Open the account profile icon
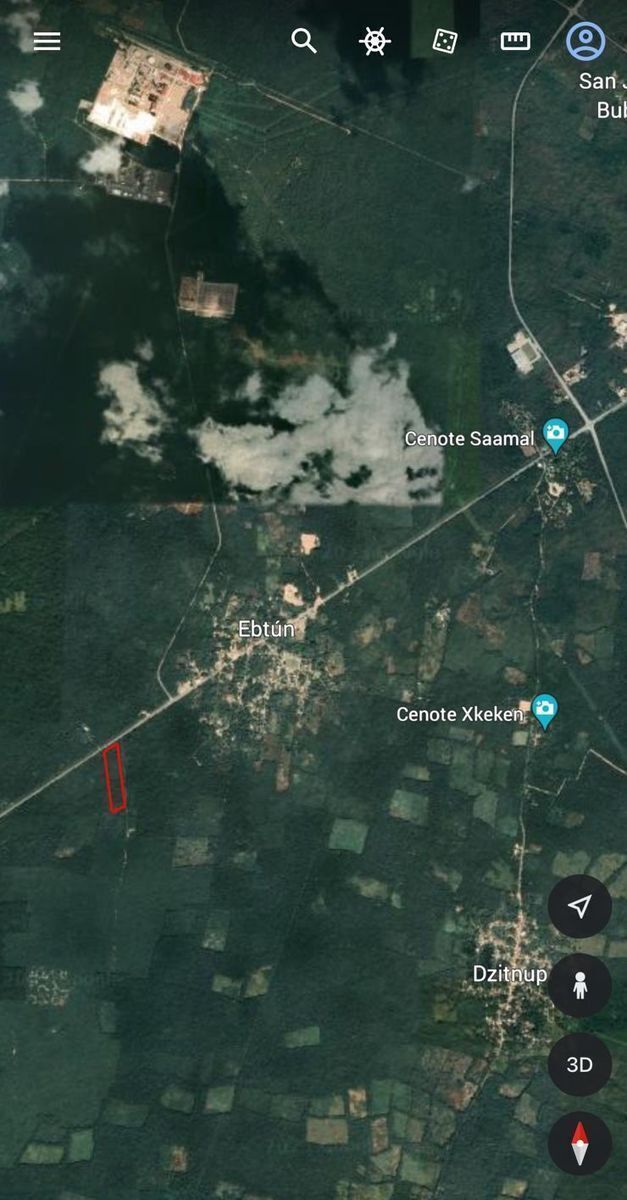Viewport: 627px width, 1200px height. 586,41
